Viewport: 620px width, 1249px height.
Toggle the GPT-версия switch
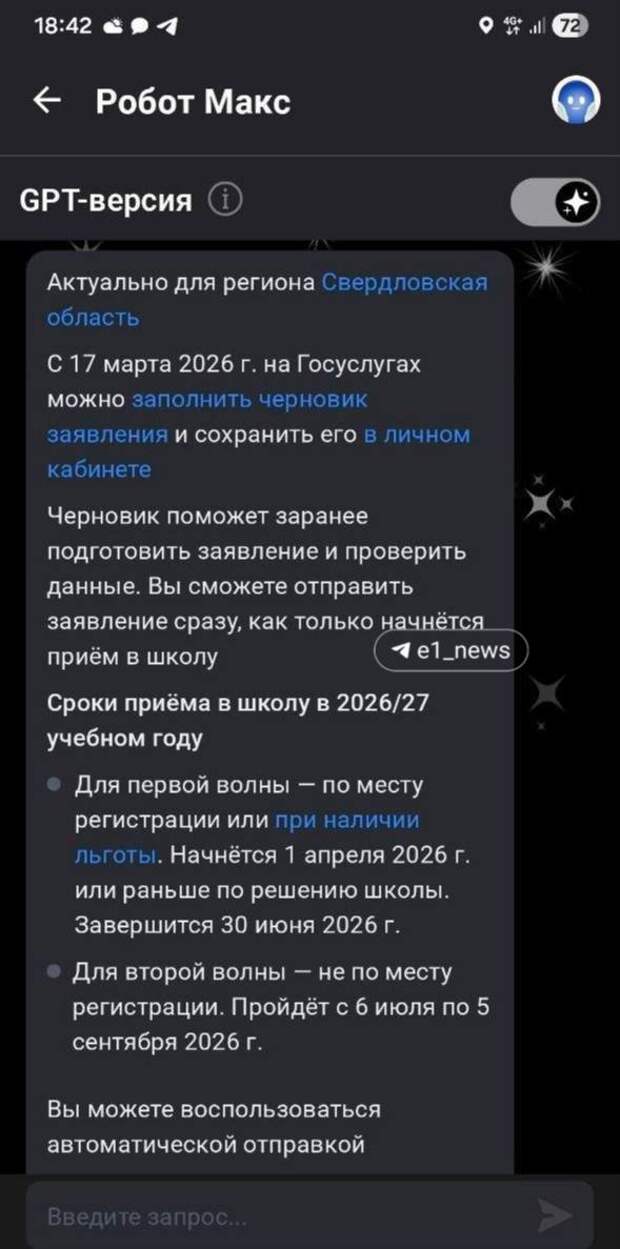pyautogui.click(x=556, y=203)
